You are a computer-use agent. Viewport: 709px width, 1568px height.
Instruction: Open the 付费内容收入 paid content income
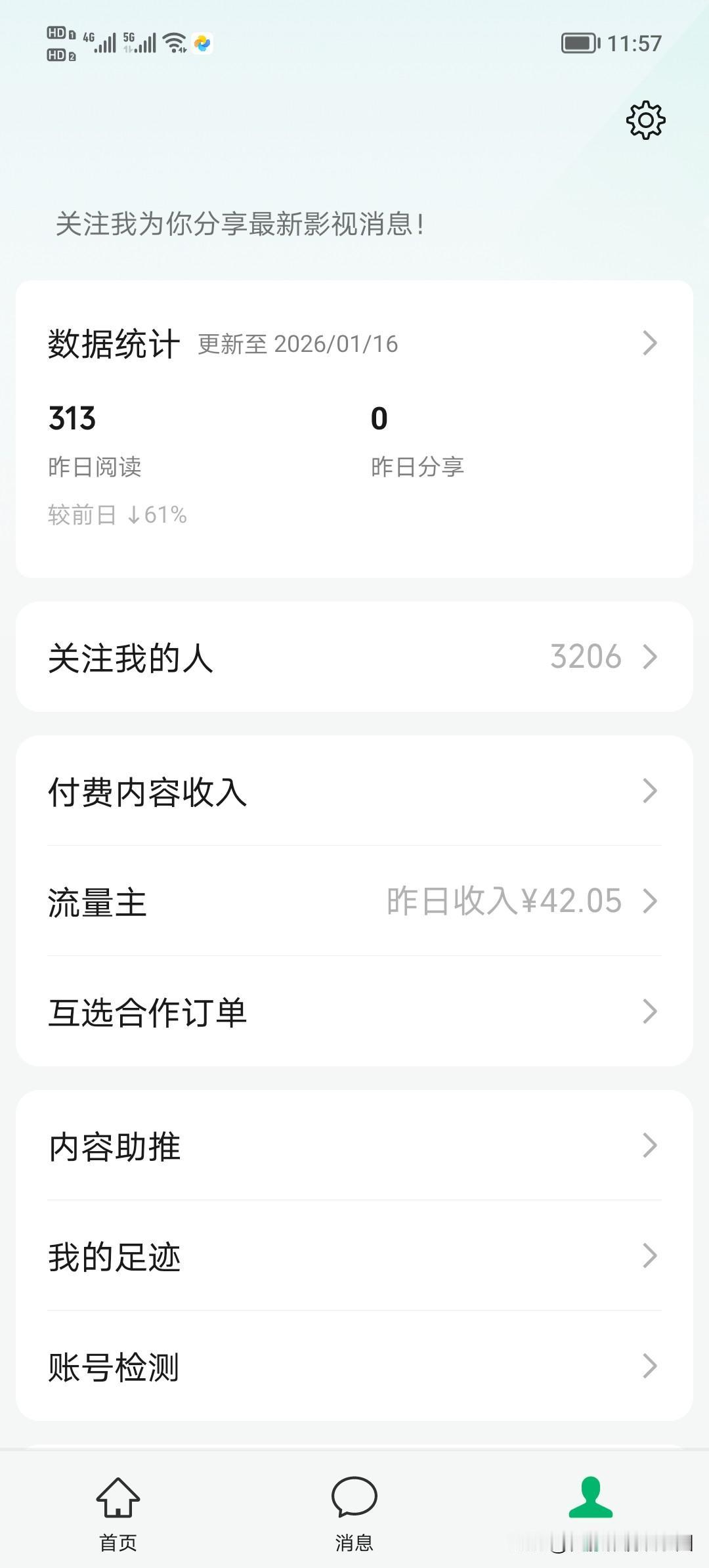tap(354, 791)
